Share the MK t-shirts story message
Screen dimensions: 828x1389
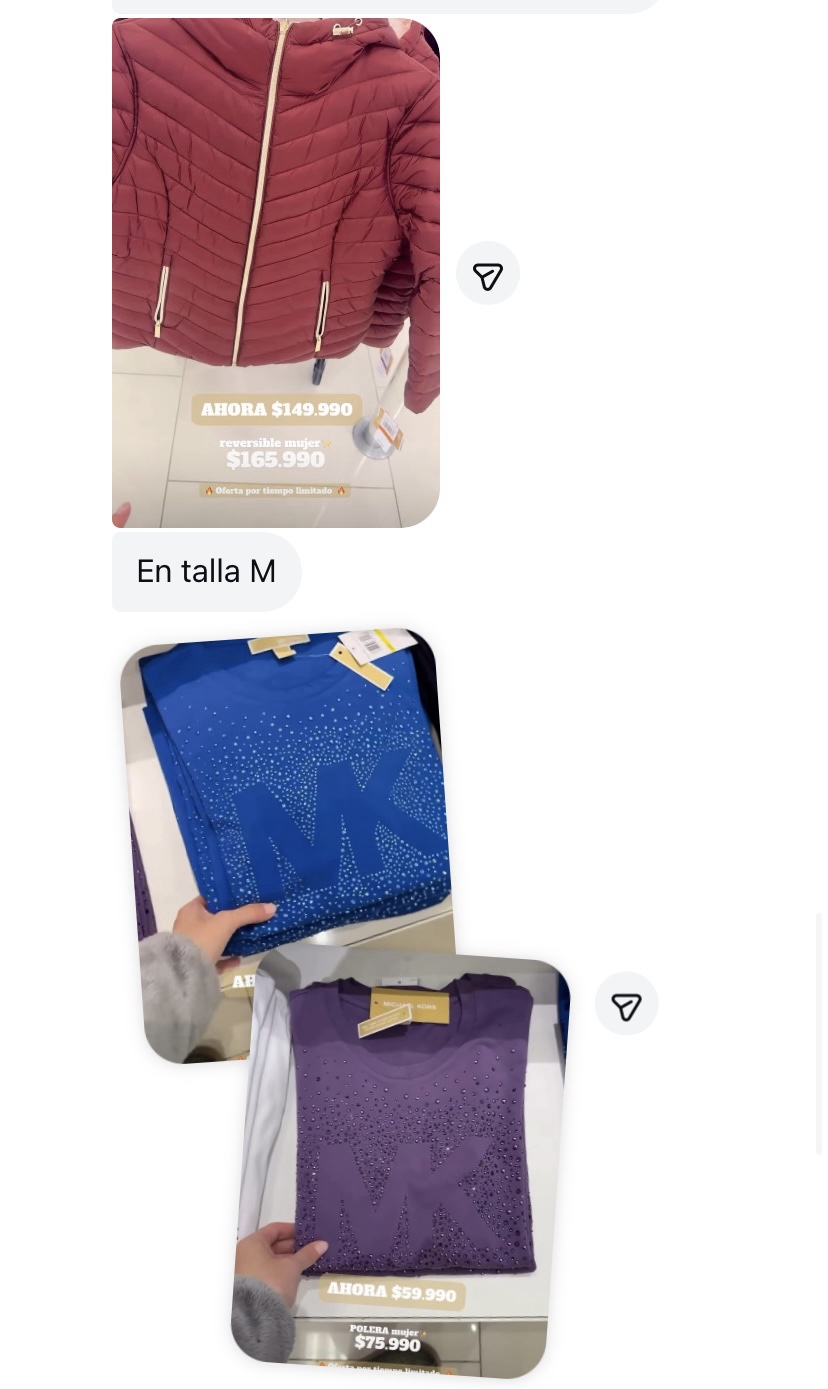tap(626, 1004)
